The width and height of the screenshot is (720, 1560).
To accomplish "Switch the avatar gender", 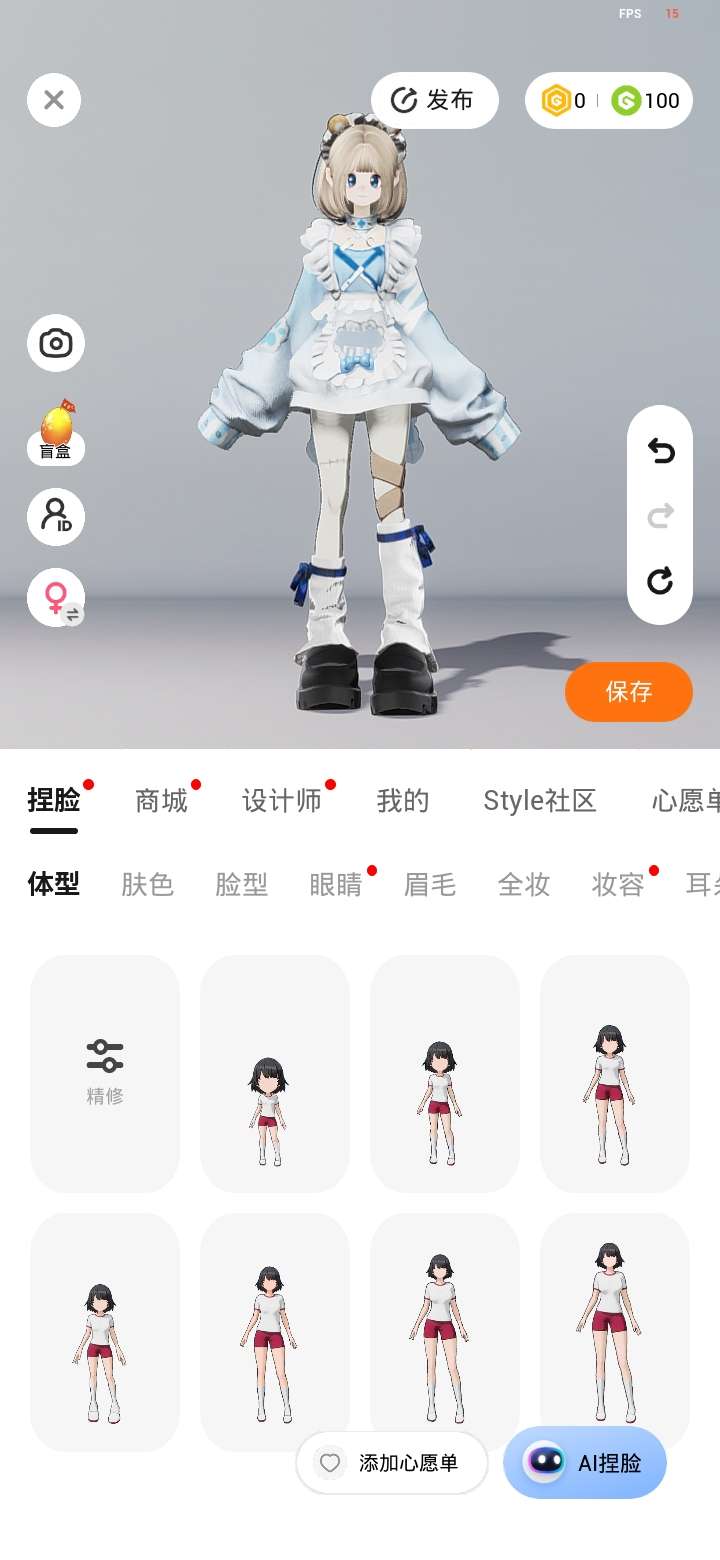I will 56,598.
